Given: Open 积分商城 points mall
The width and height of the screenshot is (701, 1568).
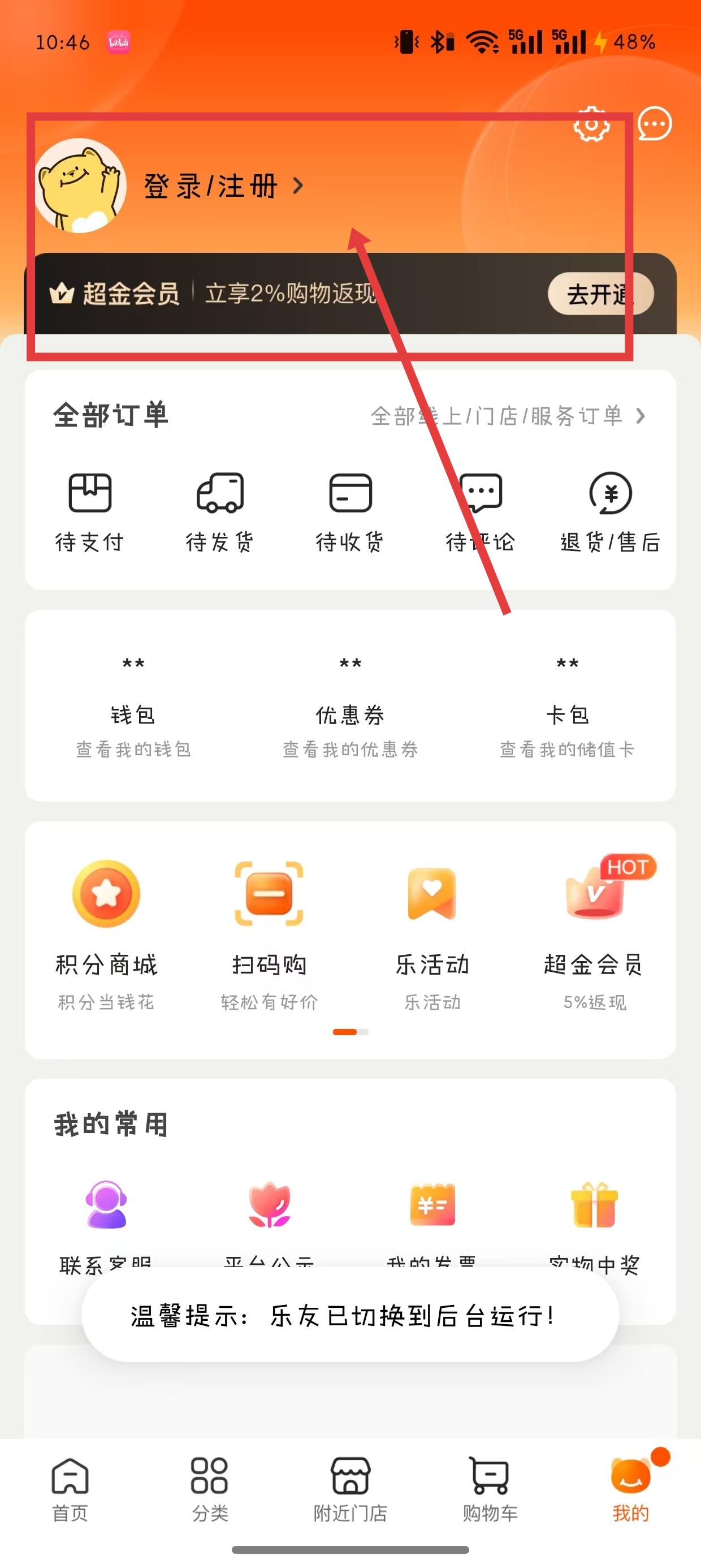Looking at the screenshot, I should [106, 931].
